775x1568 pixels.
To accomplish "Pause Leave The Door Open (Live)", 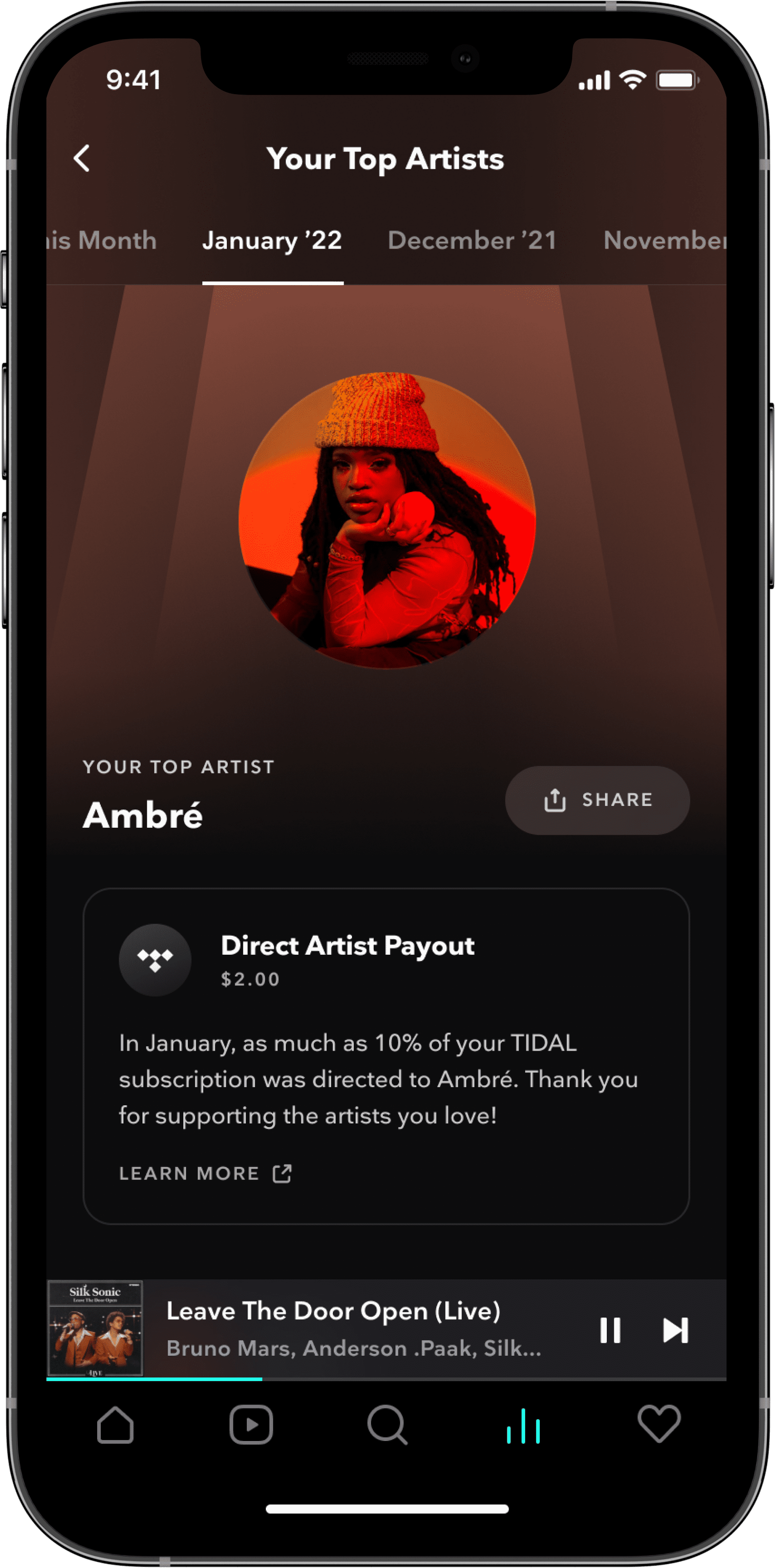I will tap(609, 1330).
